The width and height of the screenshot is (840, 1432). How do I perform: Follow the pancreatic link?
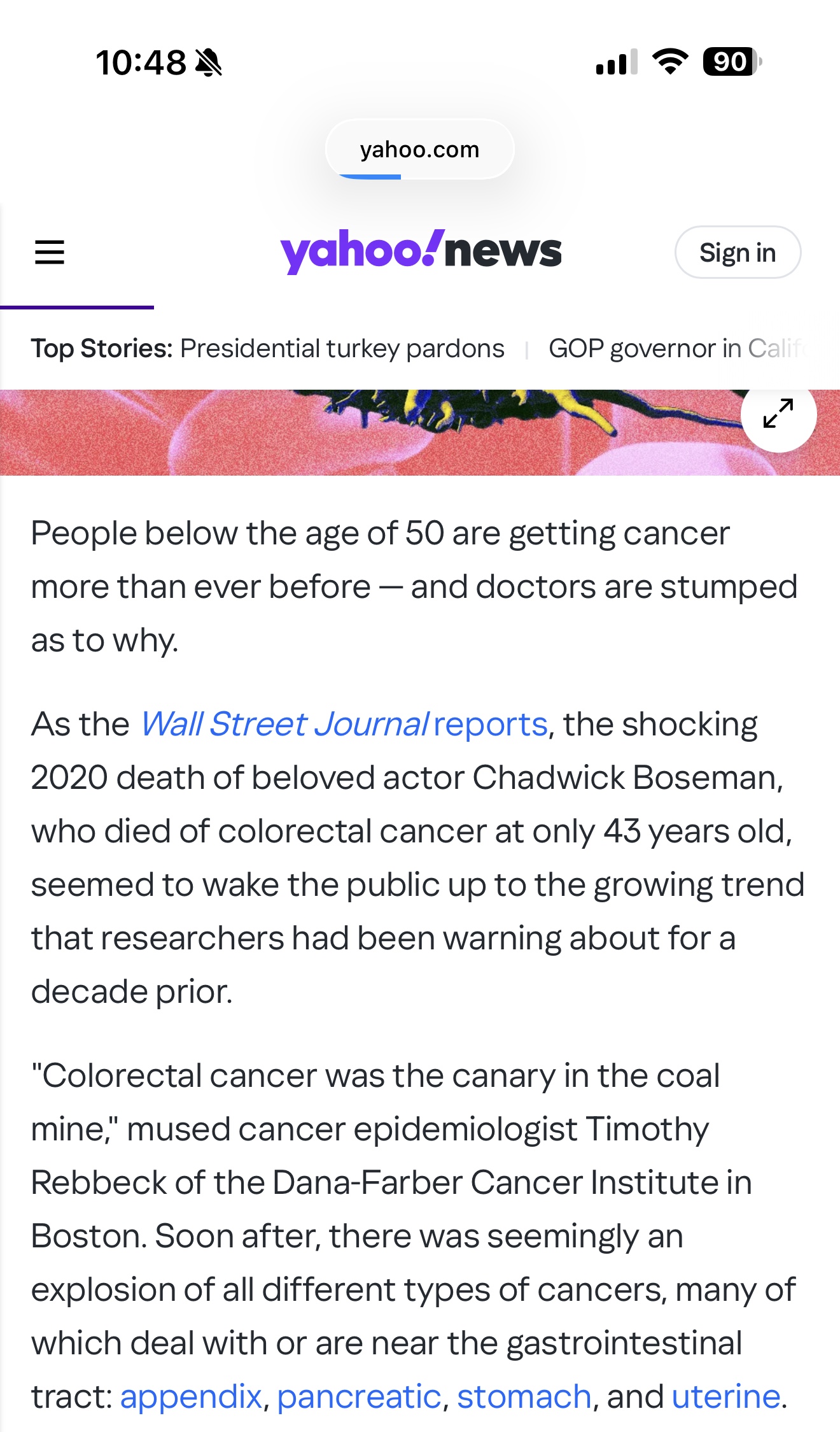(x=359, y=1396)
